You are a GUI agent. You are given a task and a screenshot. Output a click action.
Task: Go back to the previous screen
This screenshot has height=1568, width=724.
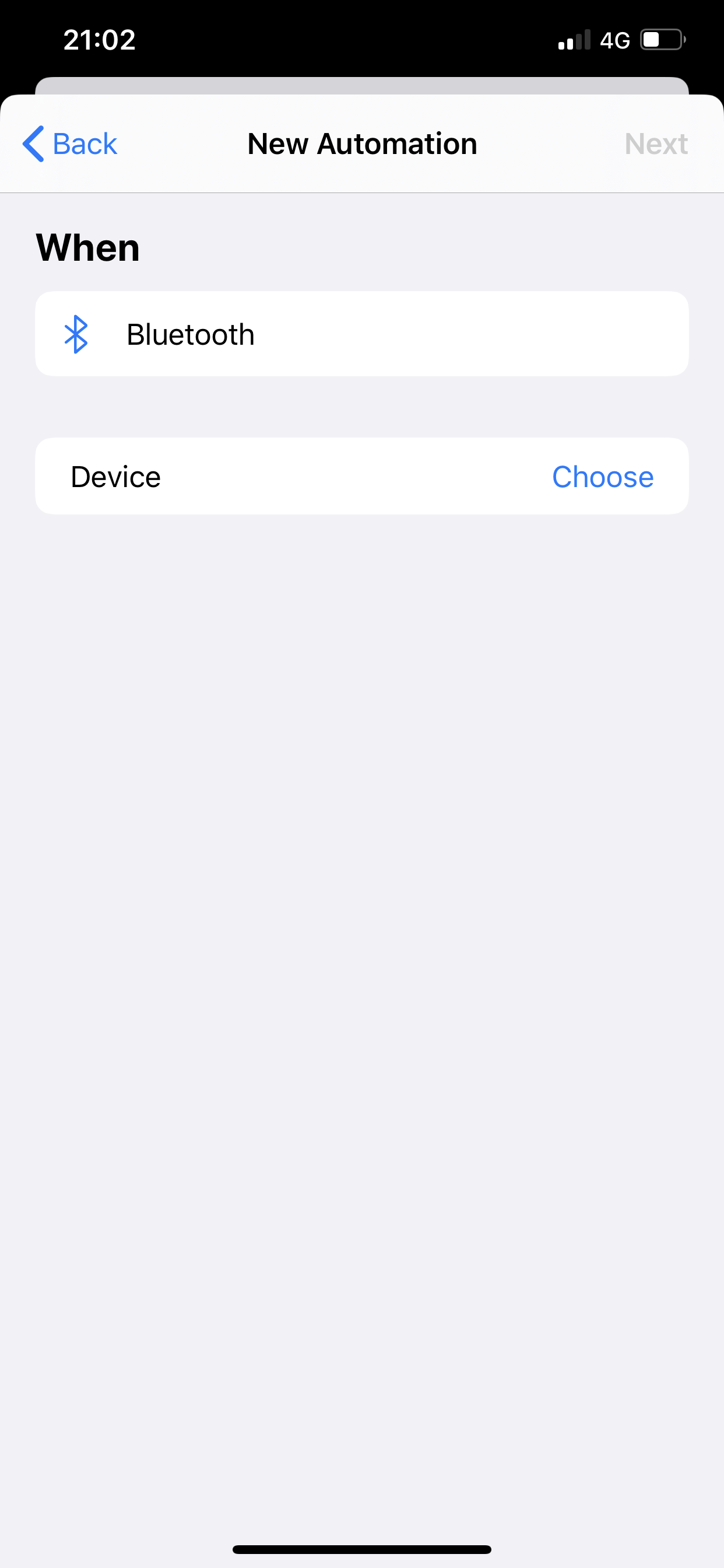(x=69, y=144)
